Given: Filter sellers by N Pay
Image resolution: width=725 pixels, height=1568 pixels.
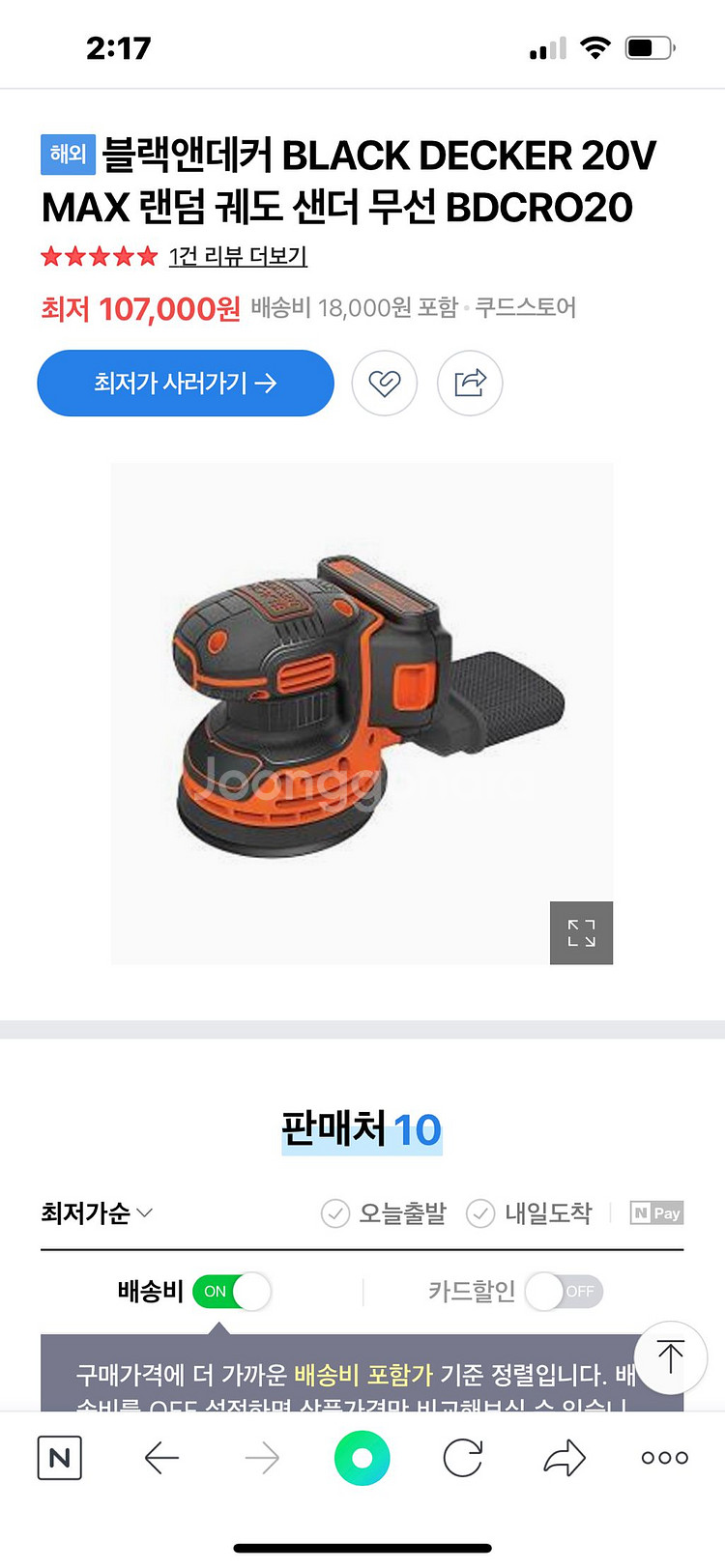Looking at the screenshot, I should (656, 1212).
